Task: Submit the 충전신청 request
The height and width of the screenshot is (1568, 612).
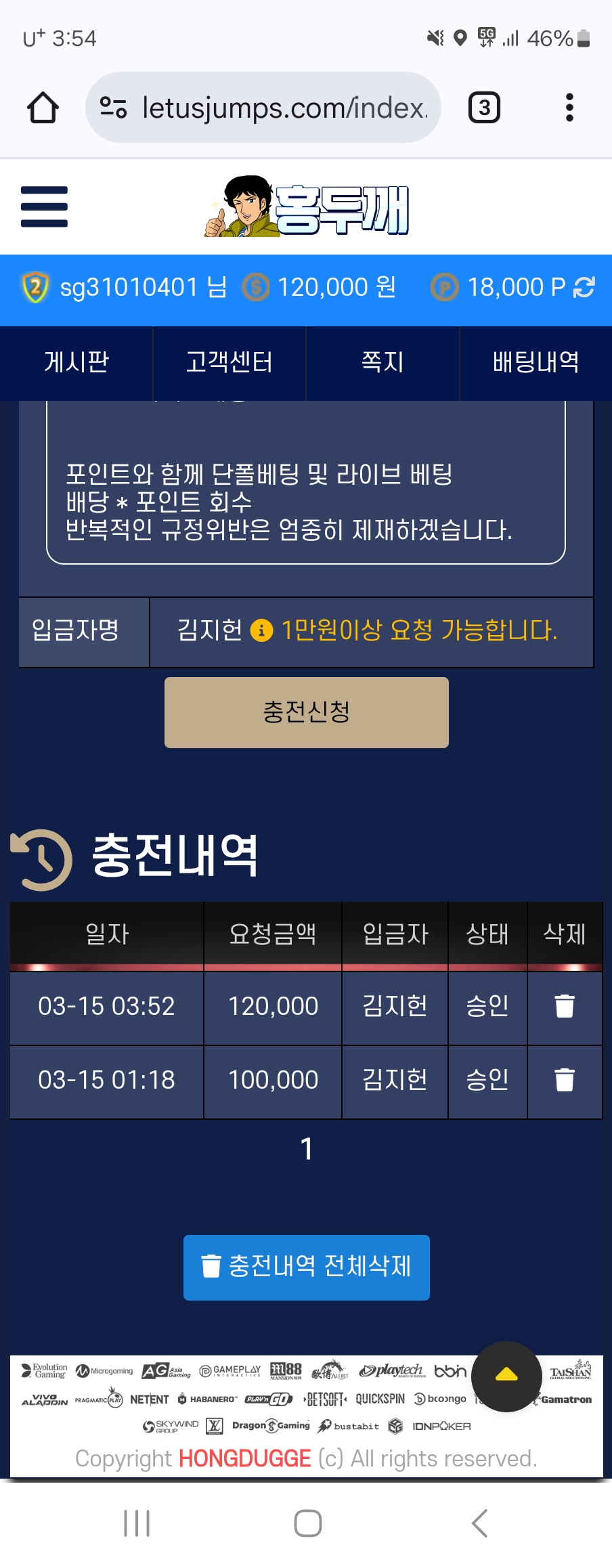Action: point(306,712)
